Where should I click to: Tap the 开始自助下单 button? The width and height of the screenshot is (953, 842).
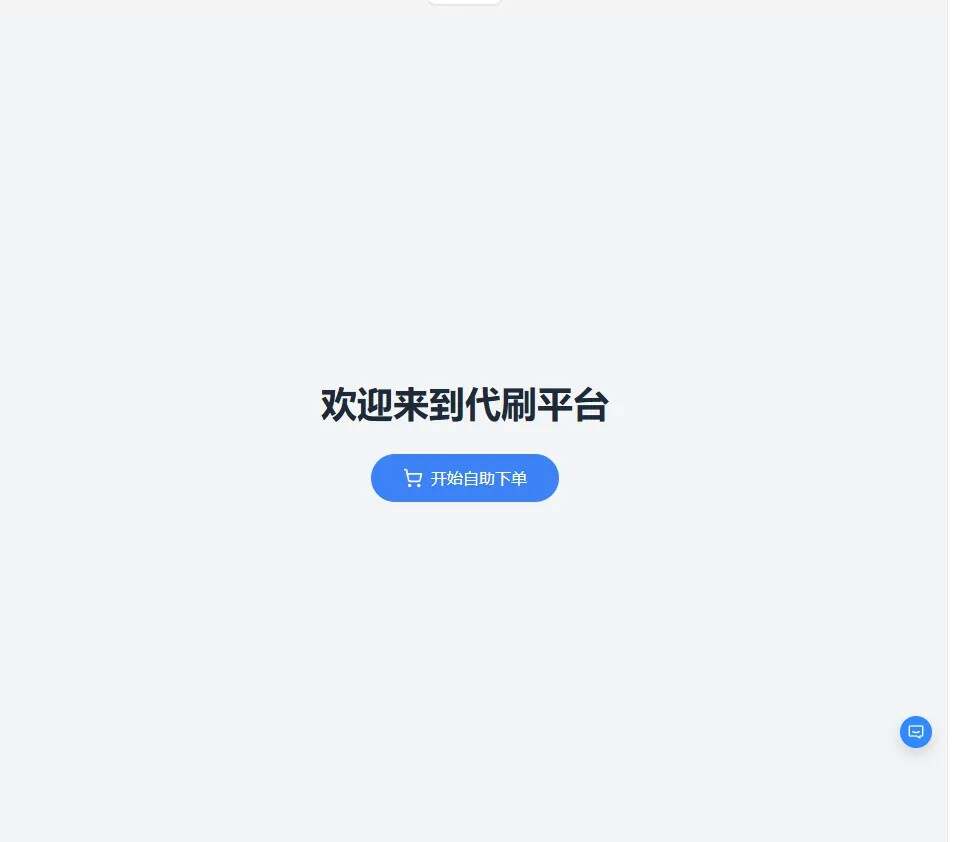(465, 478)
